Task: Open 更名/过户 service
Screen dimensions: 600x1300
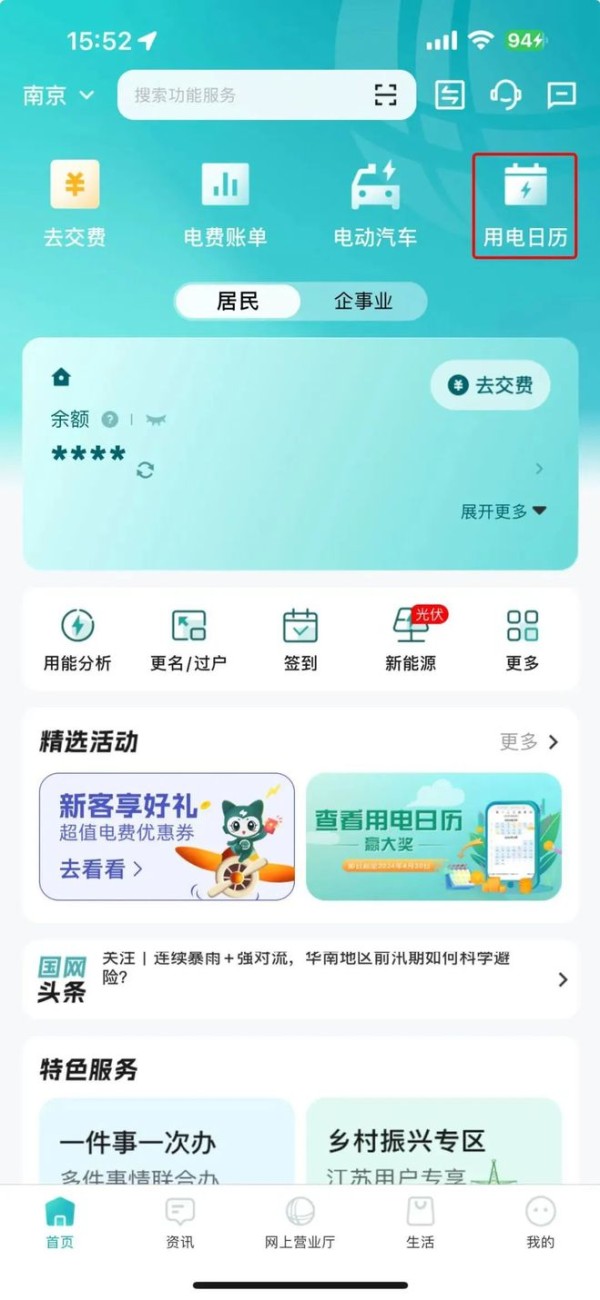Action: pyautogui.click(x=188, y=640)
